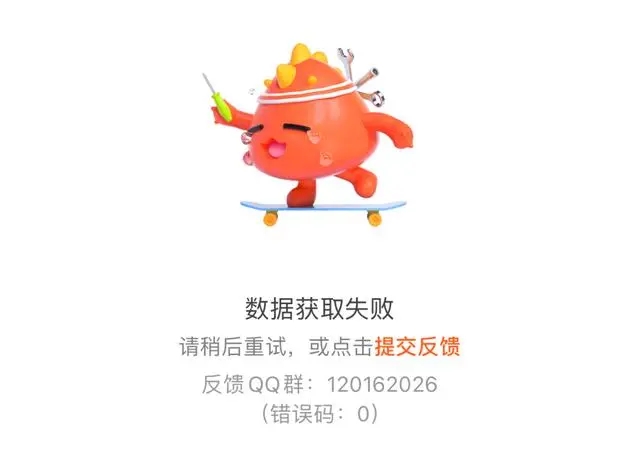The width and height of the screenshot is (640, 453).
Task: Tap the 提交反馈 feedback link
Action: click(417, 347)
